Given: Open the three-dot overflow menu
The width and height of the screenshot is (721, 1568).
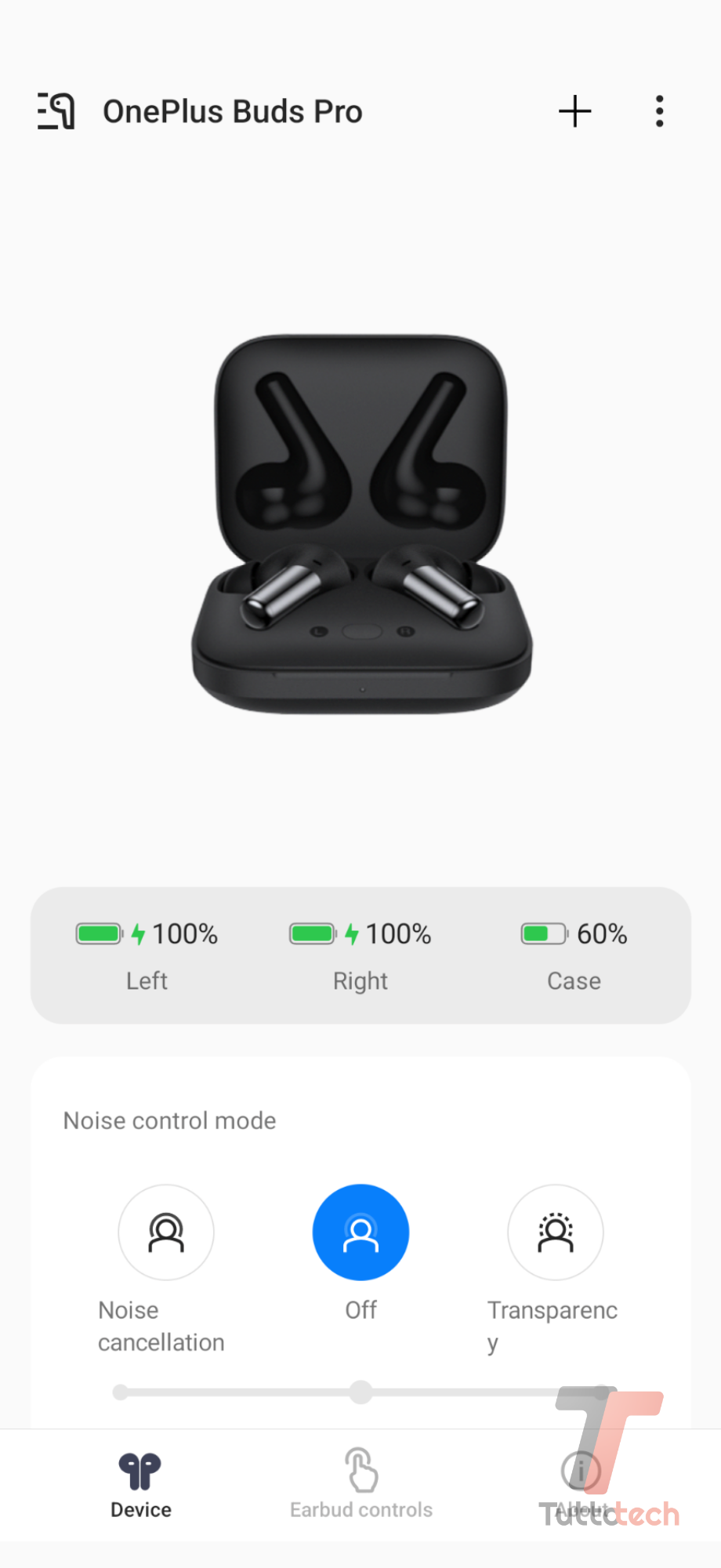Looking at the screenshot, I should point(659,111).
